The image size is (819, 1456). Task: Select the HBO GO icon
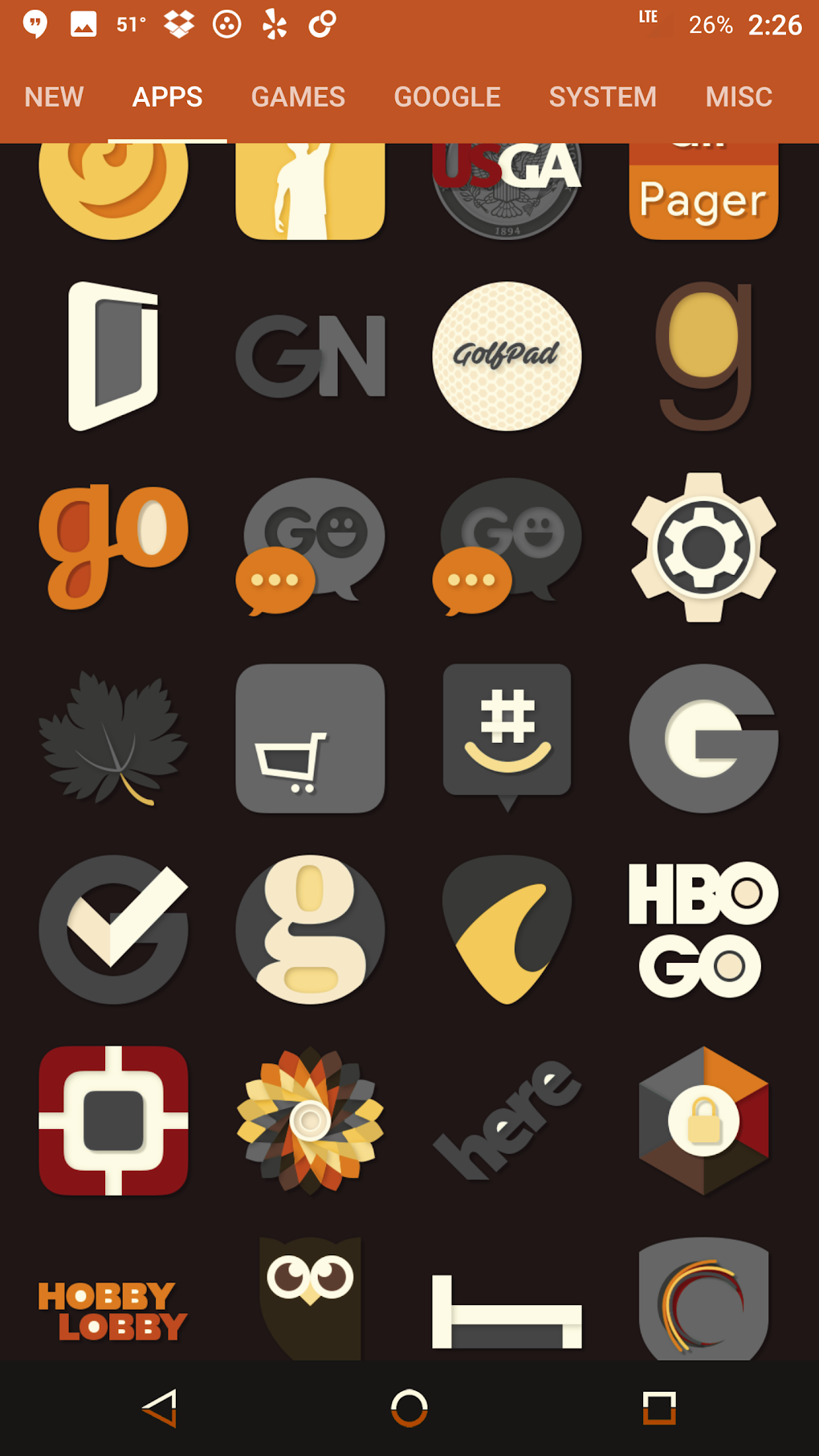coord(703,929)
